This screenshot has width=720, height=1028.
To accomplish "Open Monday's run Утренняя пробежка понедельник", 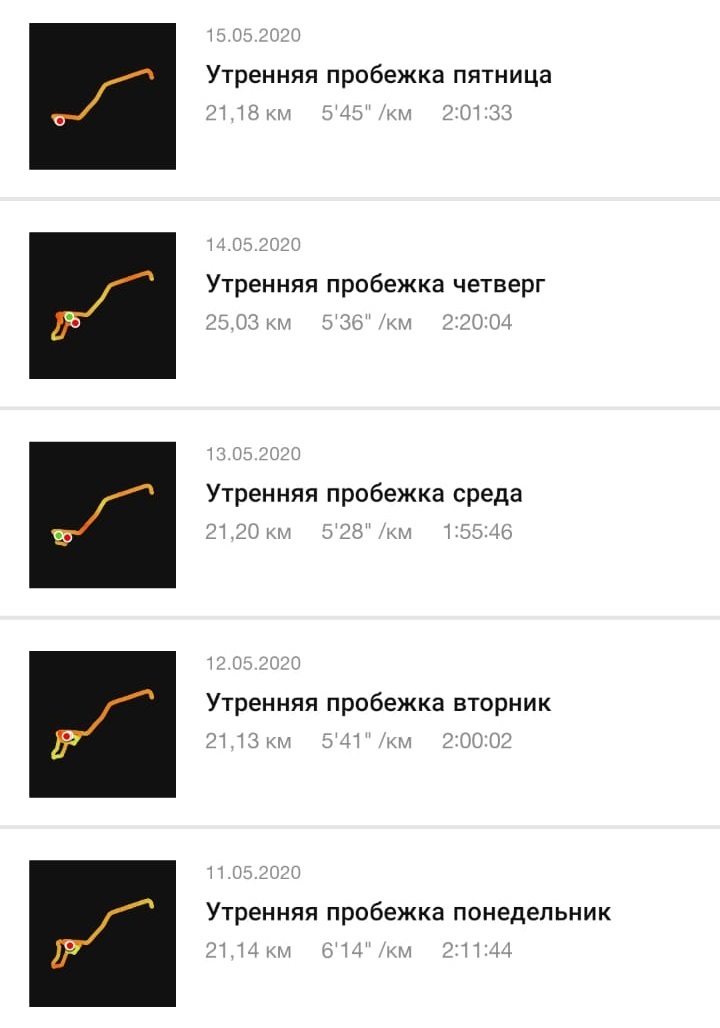I will 408,912.
